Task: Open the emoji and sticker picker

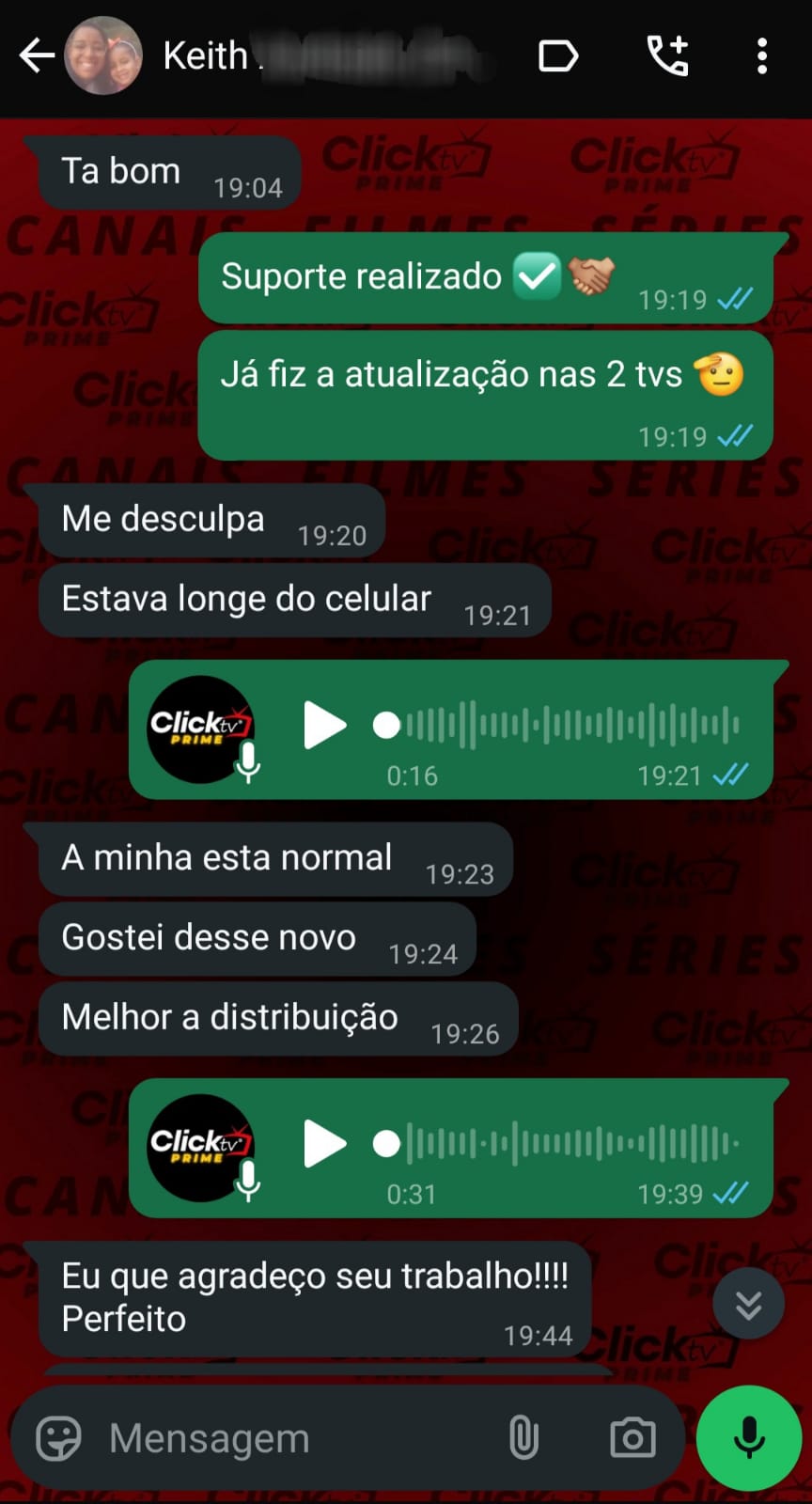Action: pos(58,1438)
